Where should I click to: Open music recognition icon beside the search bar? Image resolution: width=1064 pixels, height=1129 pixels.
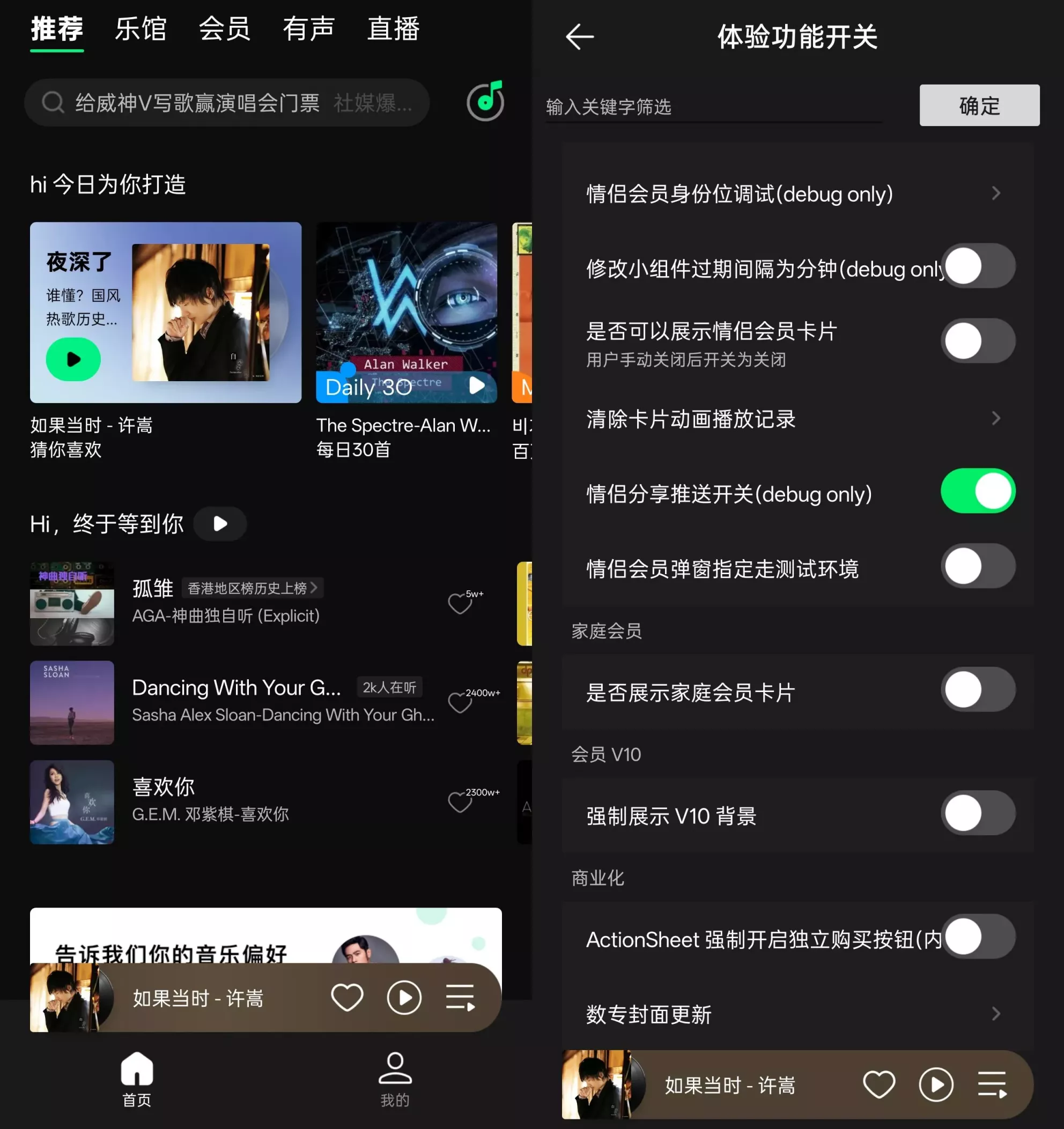coord(485,102)
